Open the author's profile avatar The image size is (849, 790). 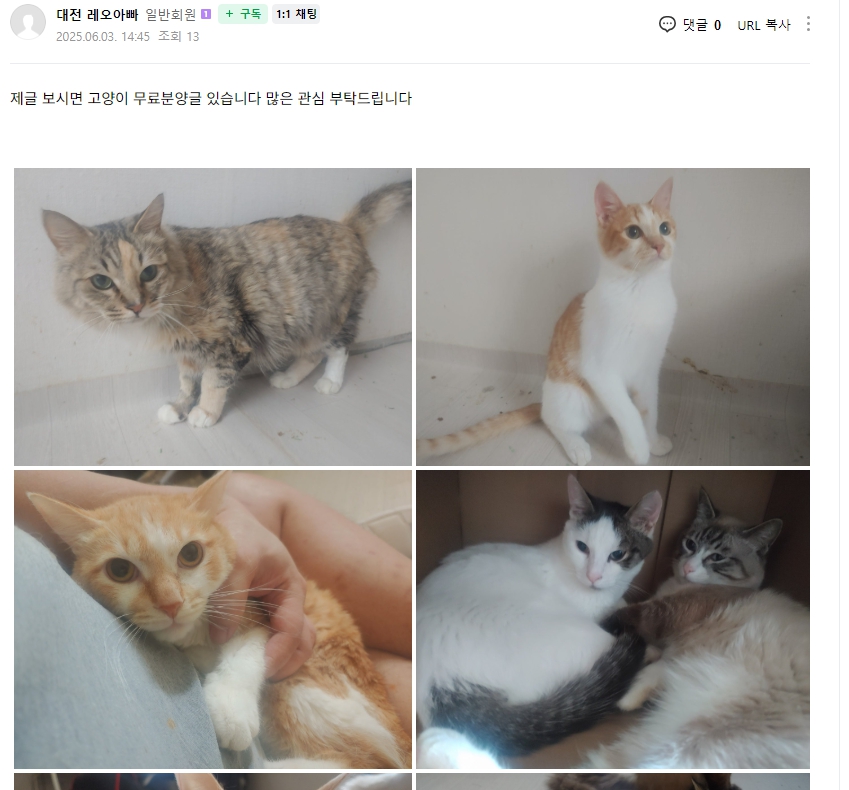coord(28,22)
